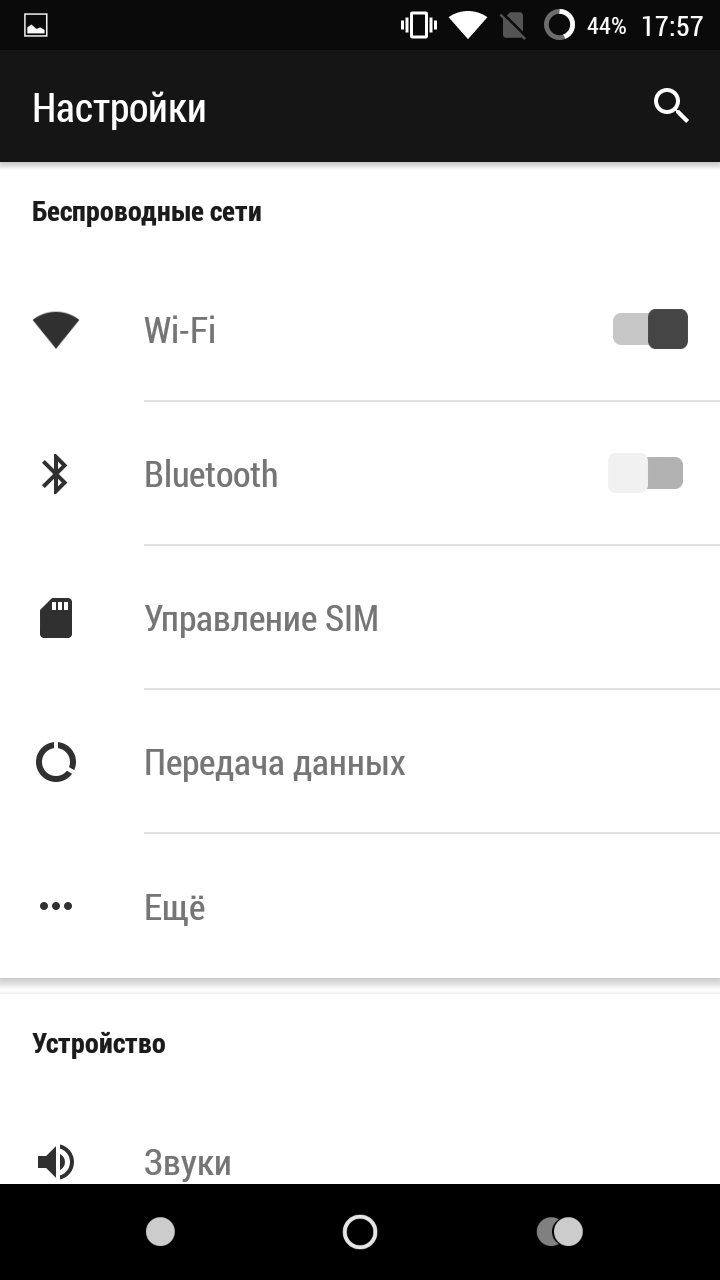Open Ещё wireless options

[x=360, y=906]
